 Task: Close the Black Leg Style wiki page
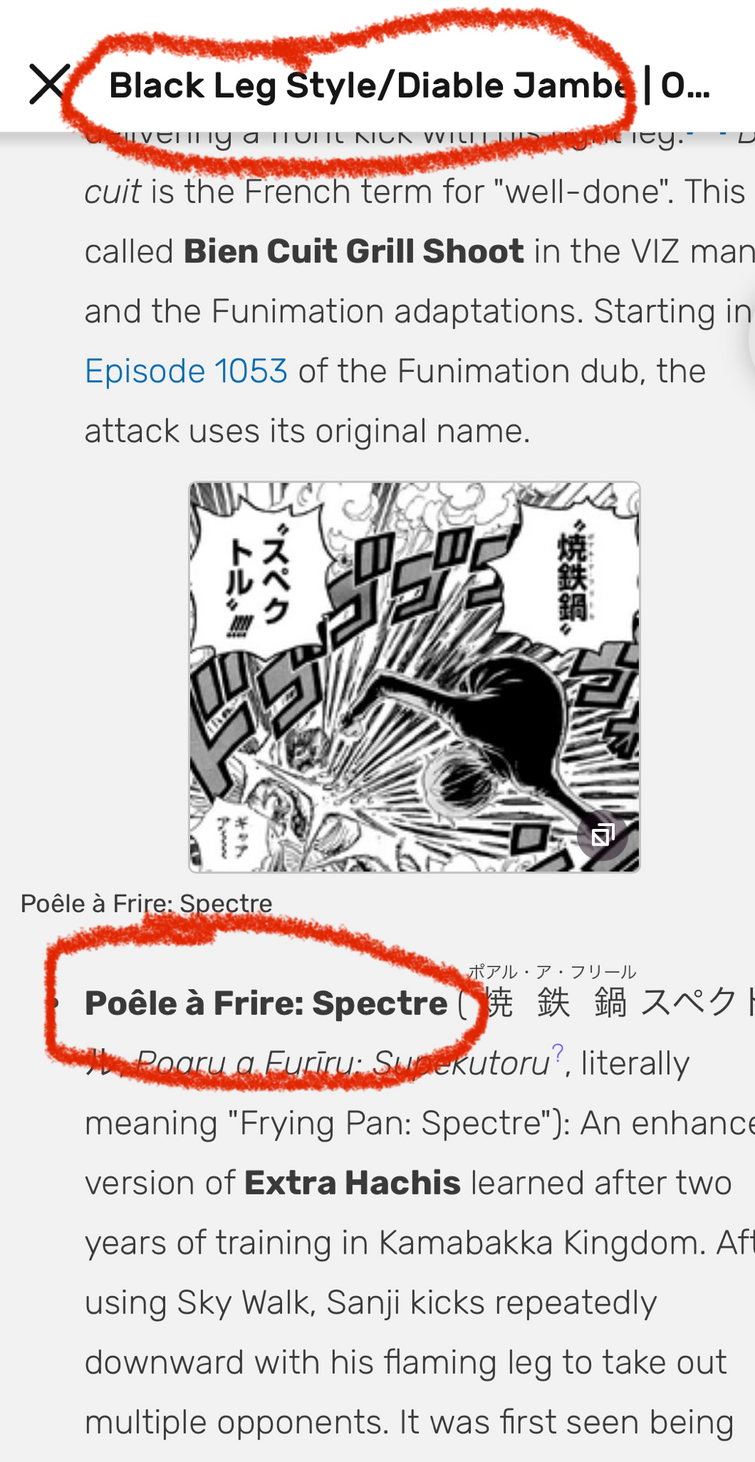click(49, 85)
